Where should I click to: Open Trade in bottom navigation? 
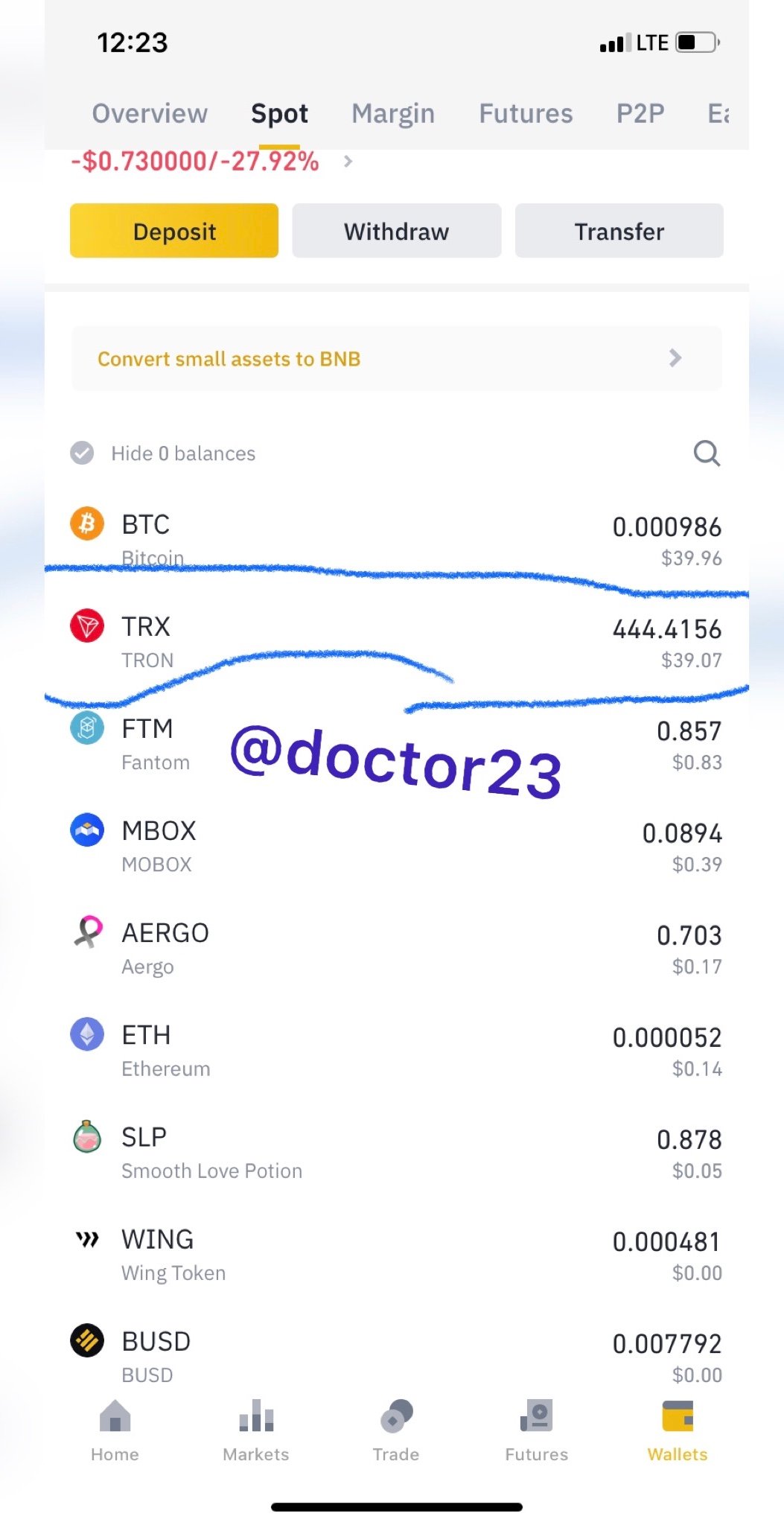tap(396, 1431)
